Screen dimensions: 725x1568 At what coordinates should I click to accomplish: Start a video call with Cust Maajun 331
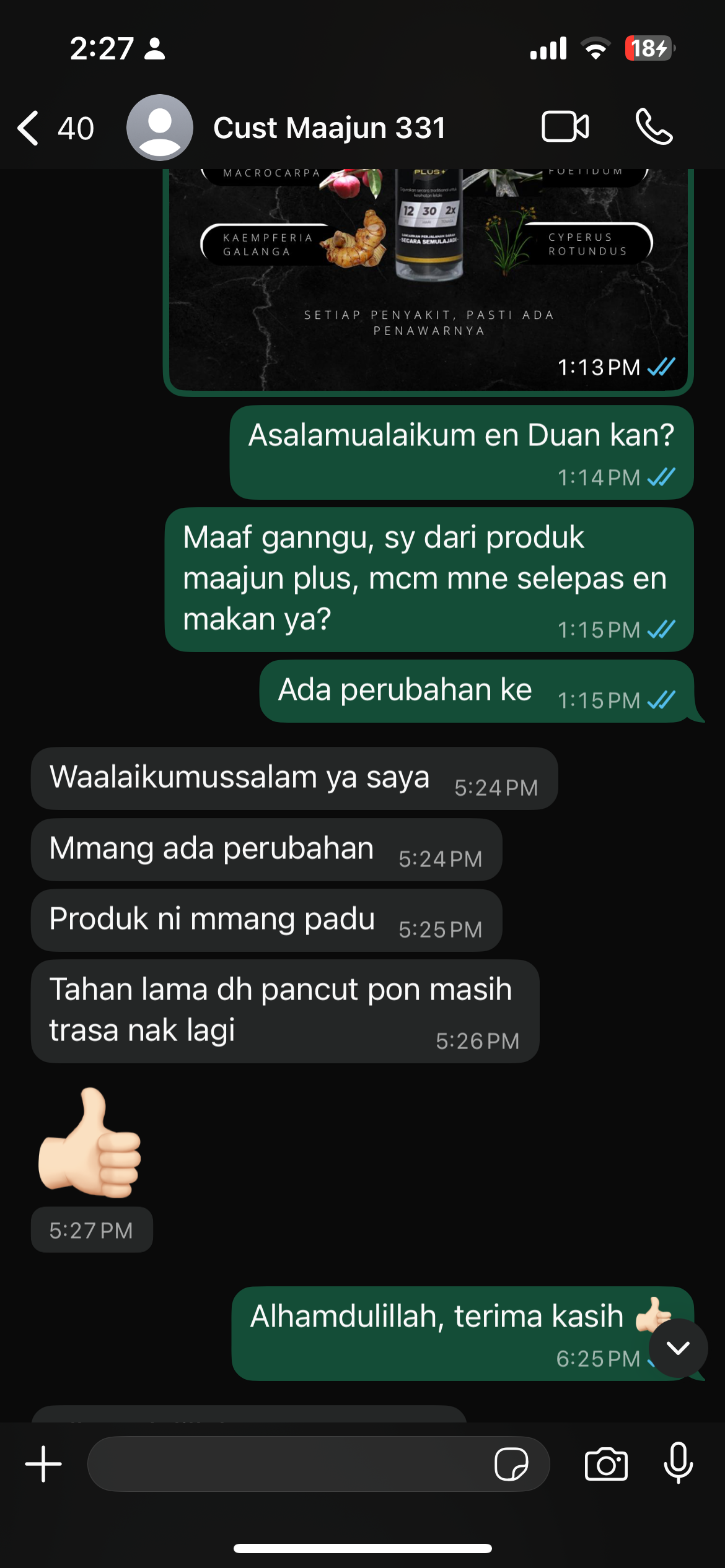pos(565,127)
